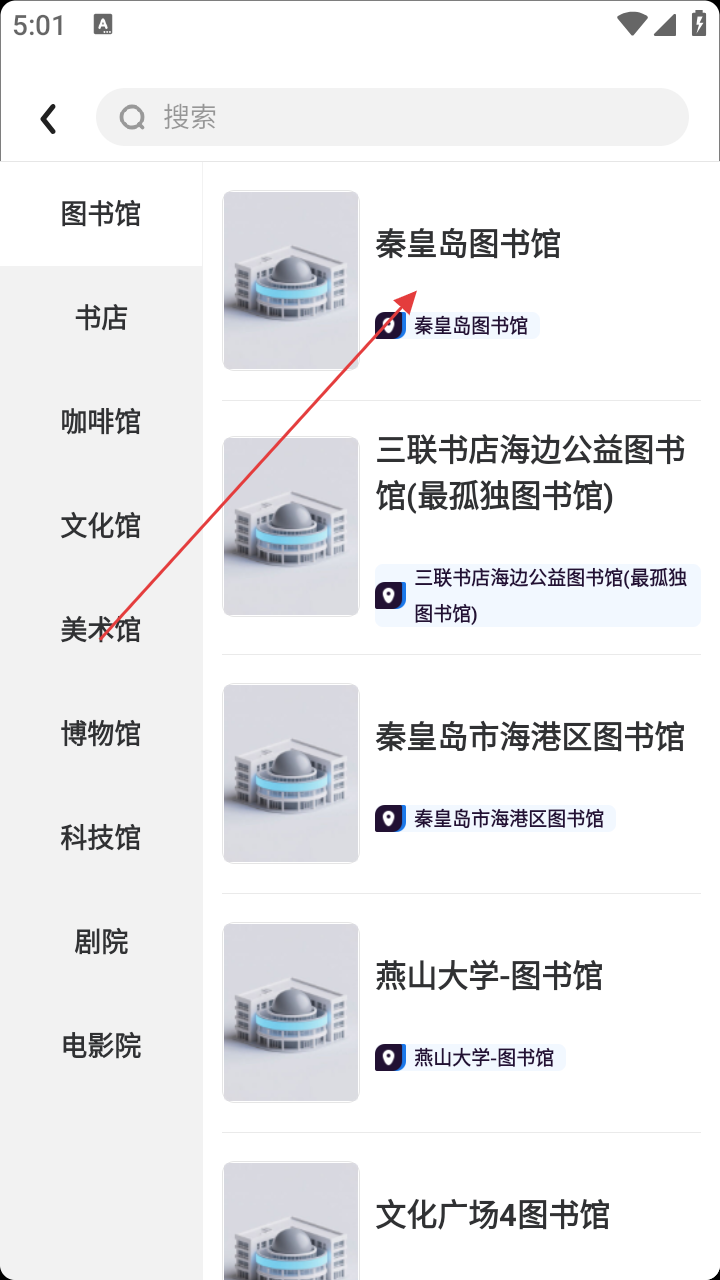Open the 秦皇岛市海港区图书馆 listing
720x1280 pixels.
(x=530, y=737)
